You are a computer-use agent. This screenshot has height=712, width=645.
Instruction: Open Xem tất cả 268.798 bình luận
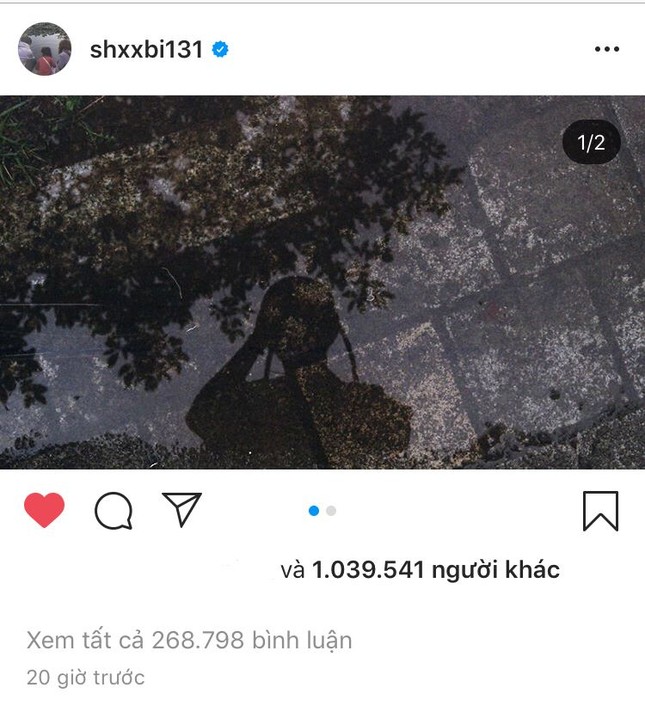pyautogui.click(x=189, y=640)
